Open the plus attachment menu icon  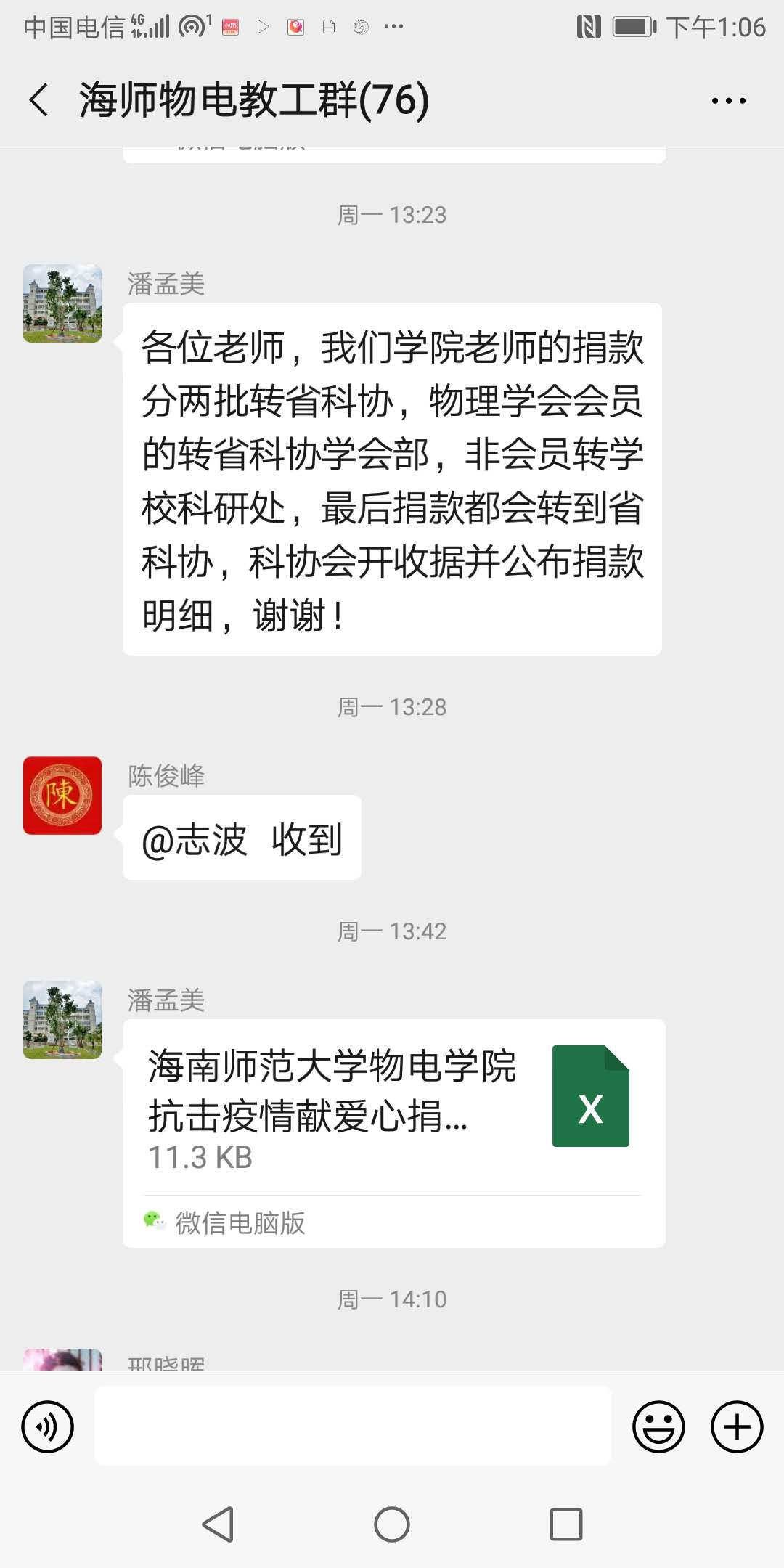coord(736,1426)
